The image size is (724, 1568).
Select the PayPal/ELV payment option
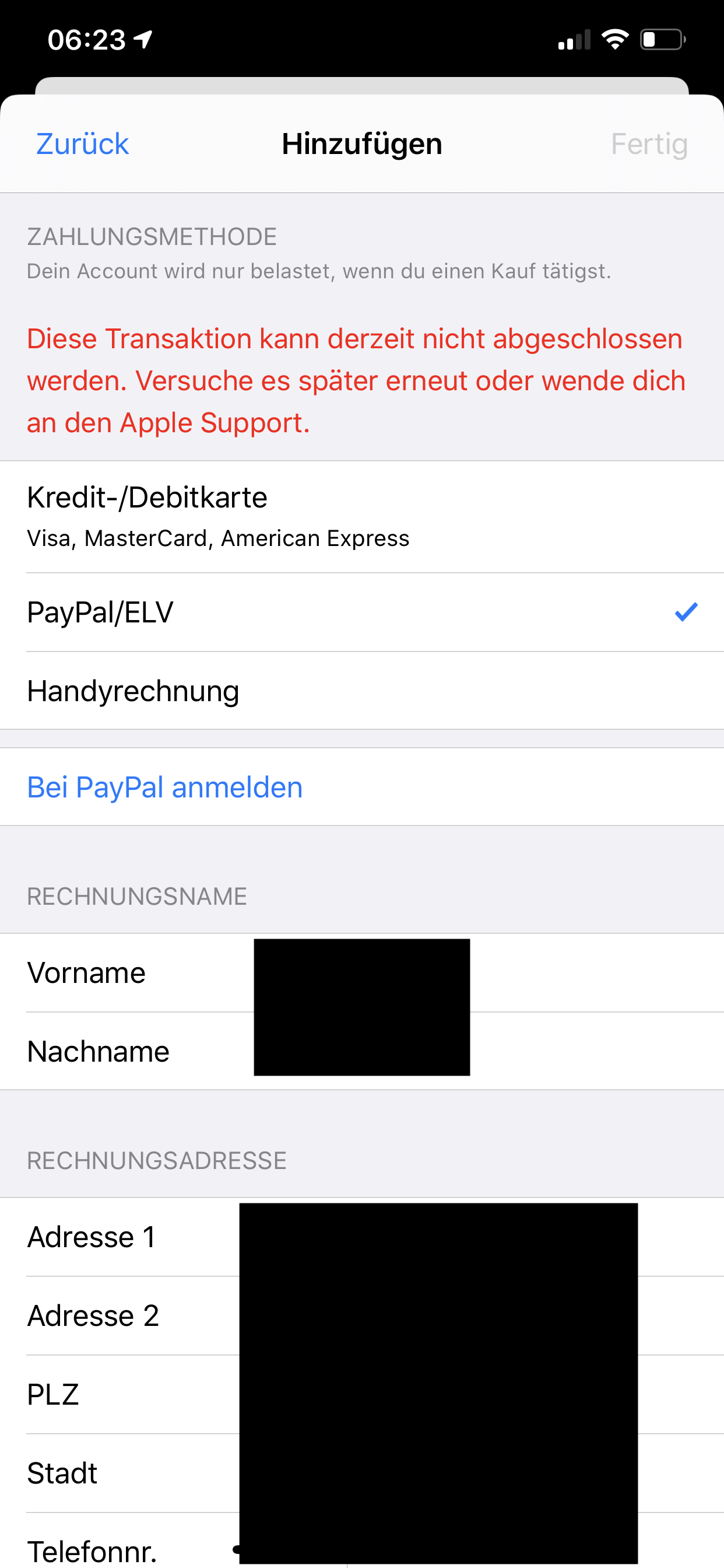[x=362, y=612]
